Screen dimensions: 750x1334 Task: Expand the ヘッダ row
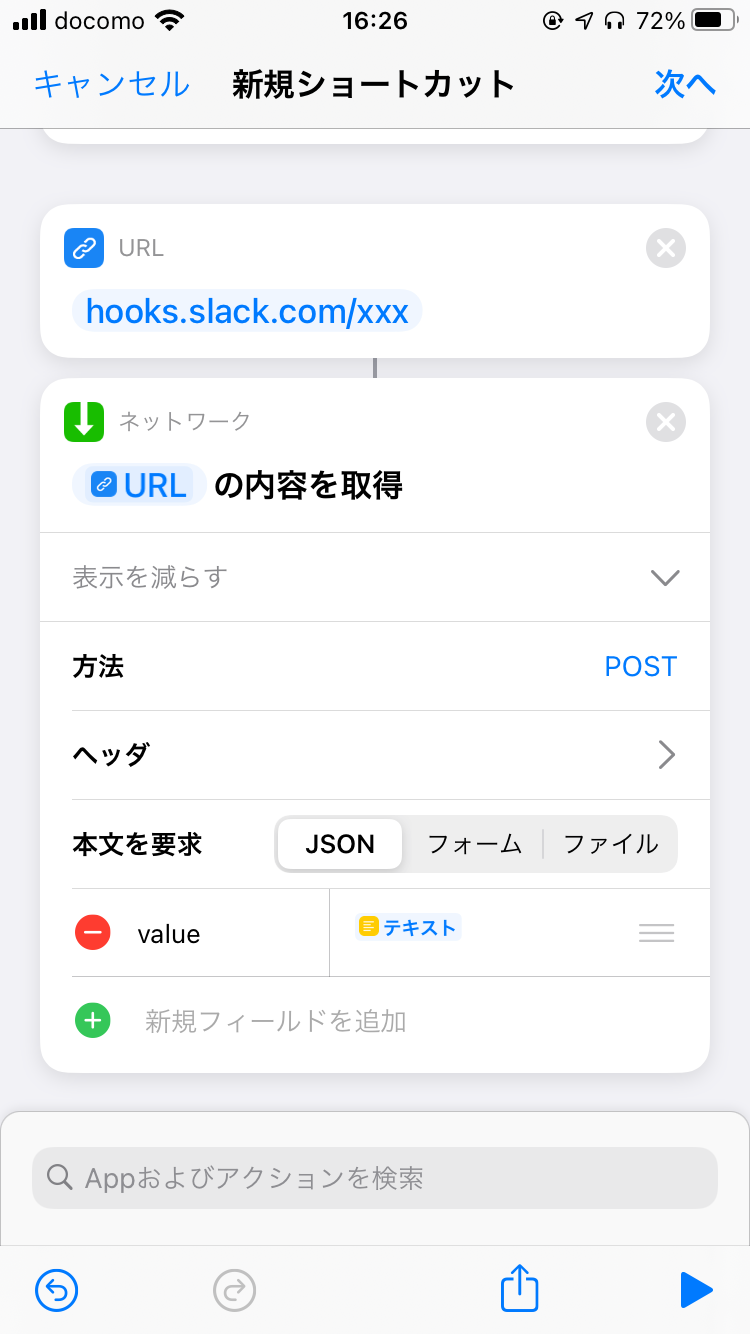coord(375,755)
